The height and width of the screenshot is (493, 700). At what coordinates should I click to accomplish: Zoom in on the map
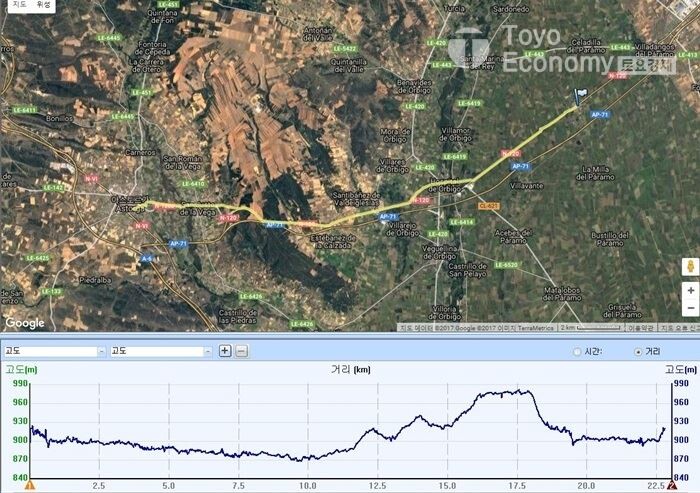point(690,290)
